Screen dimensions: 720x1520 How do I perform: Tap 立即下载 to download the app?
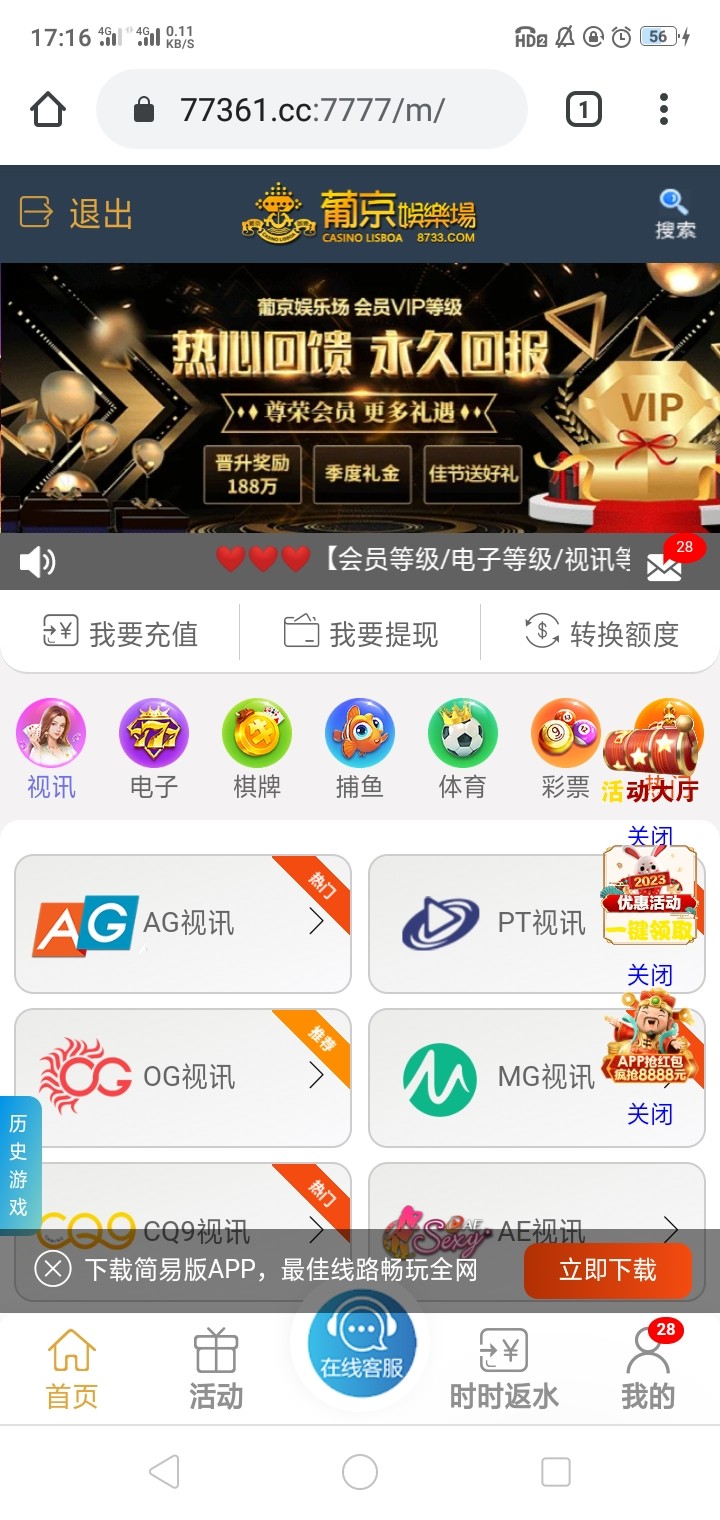tap(607, 1270)
